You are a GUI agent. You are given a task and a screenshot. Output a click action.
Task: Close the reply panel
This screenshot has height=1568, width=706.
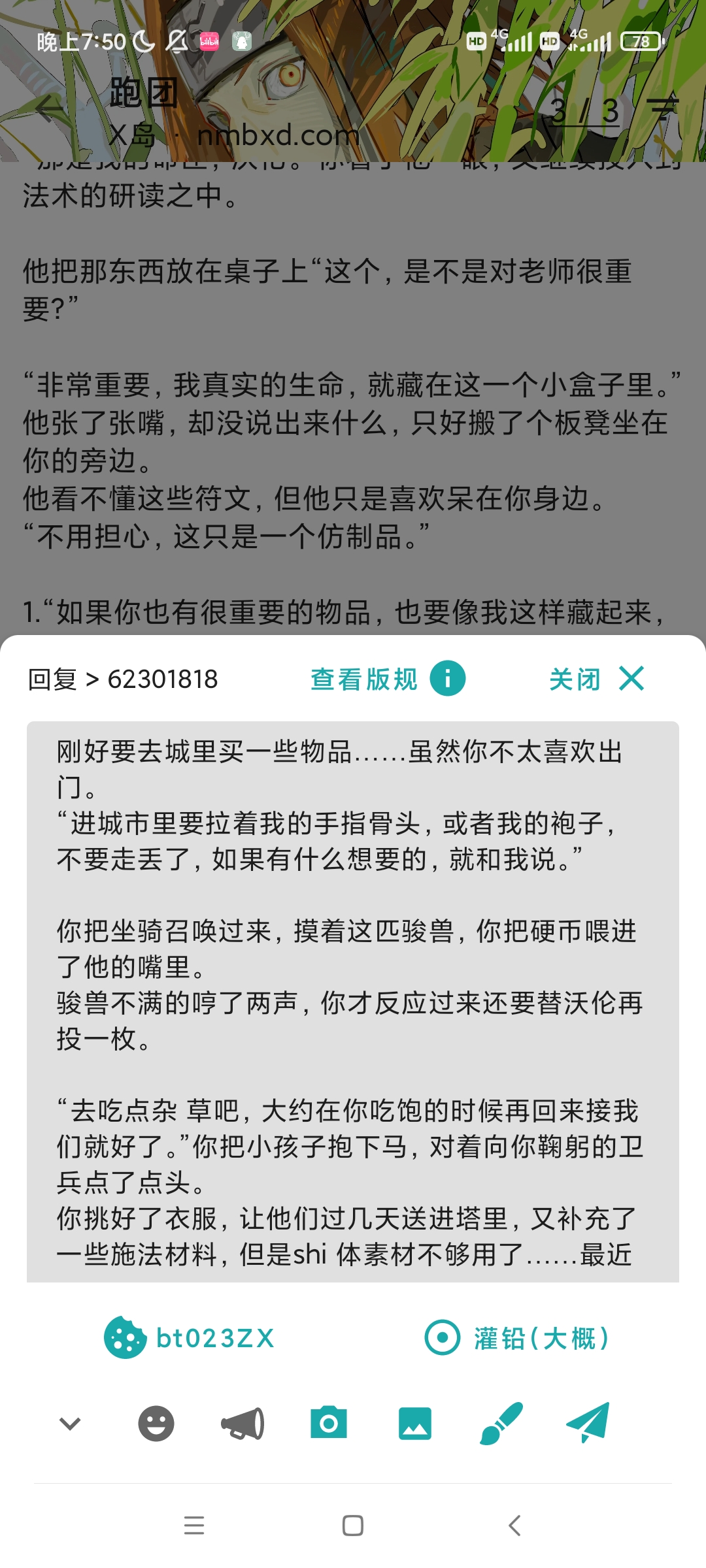click(596, 679)
